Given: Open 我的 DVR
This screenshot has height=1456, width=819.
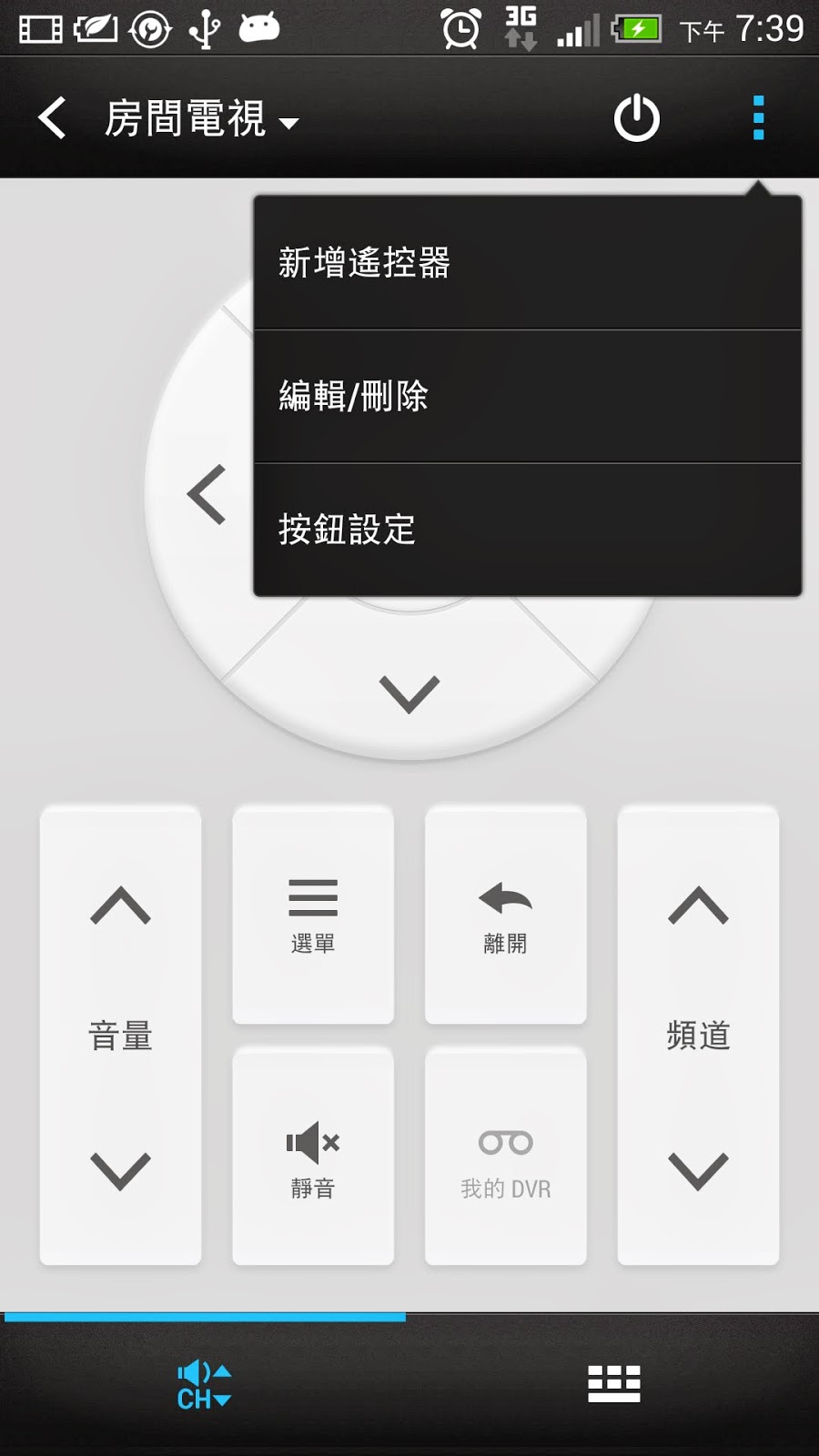Looking at the screenshot, I should (x=505, y=1158).
